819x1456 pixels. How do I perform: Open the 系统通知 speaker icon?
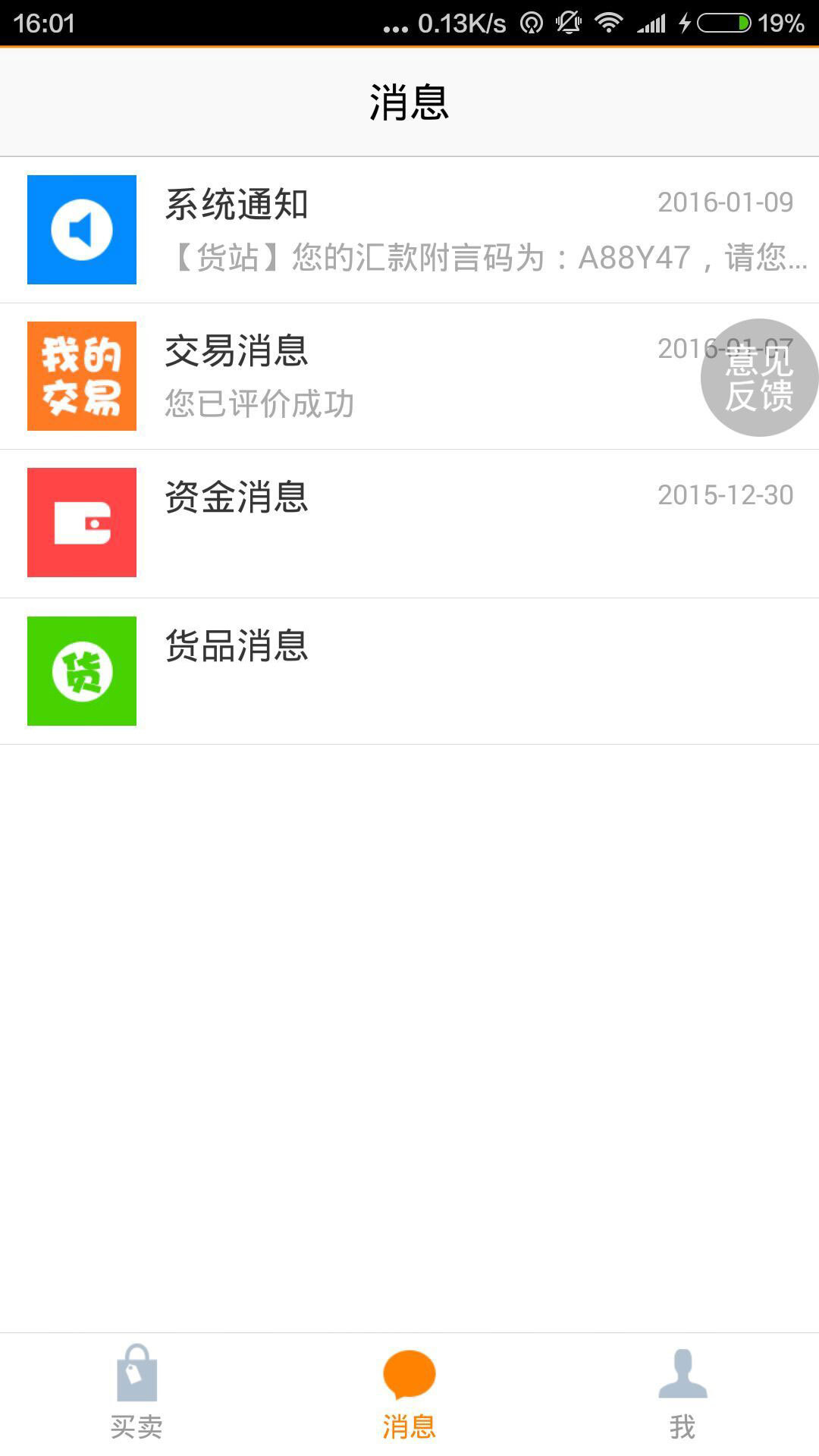[x=82, y=230]
